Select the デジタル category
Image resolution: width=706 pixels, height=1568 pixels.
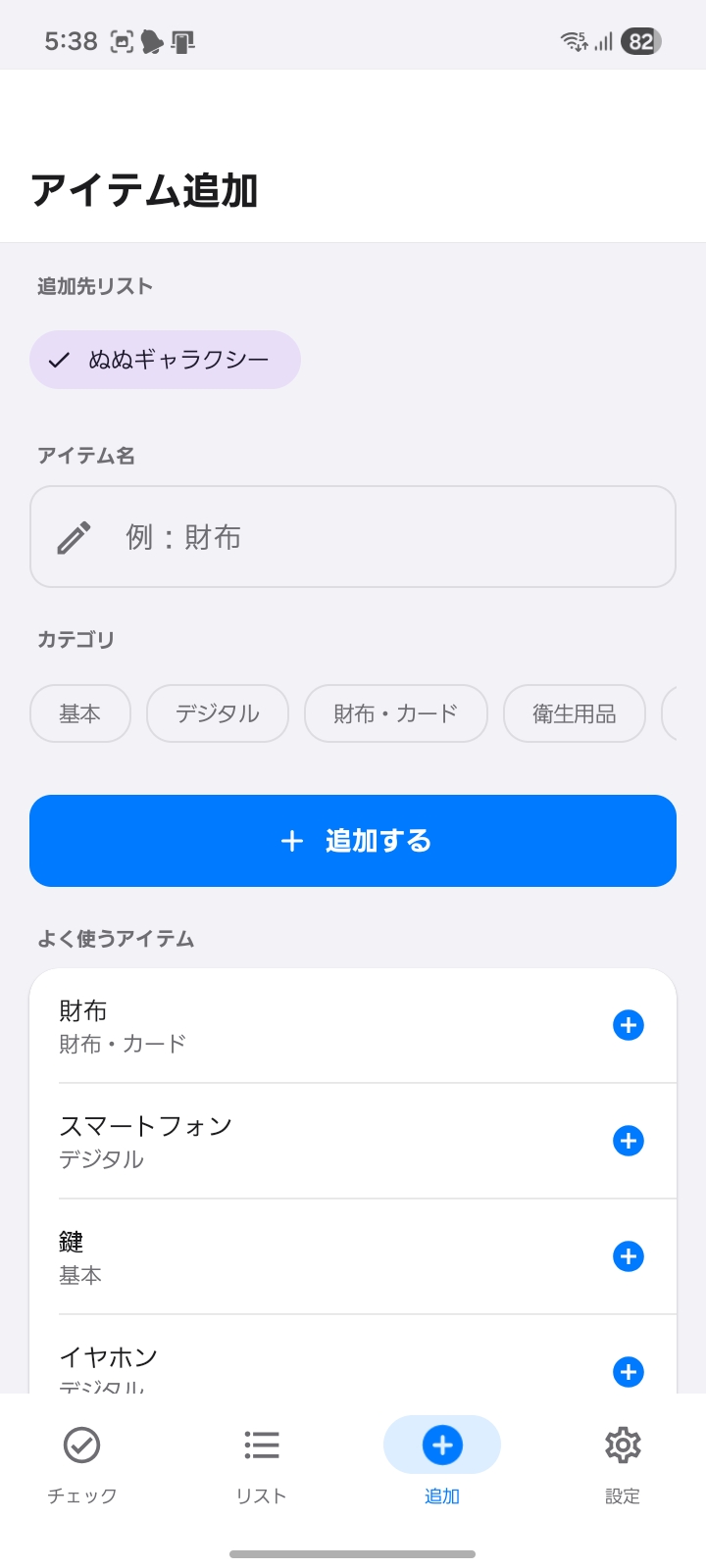(x=217, y=713)
